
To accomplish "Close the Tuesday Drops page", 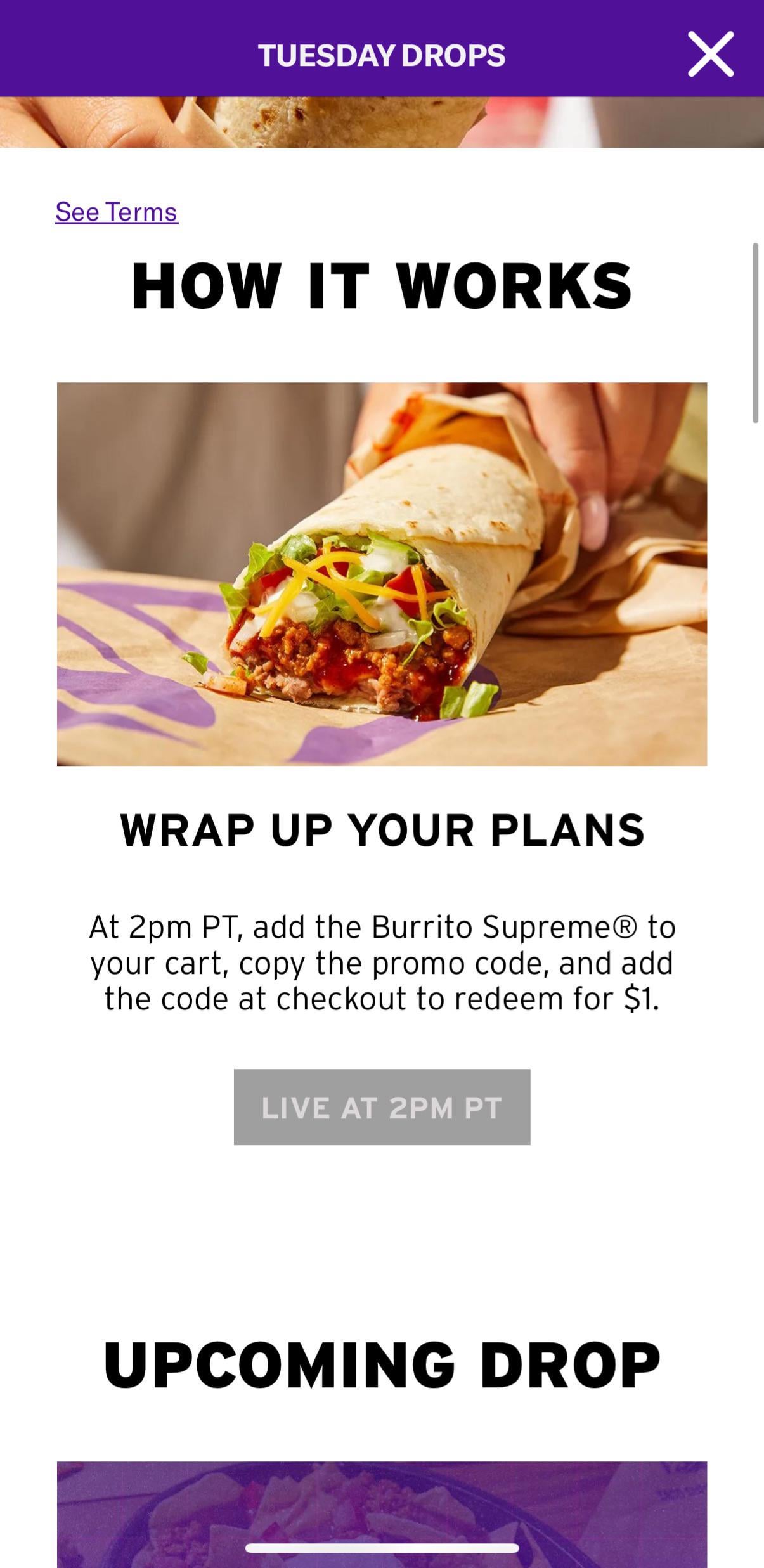I will tap(710, 55).
